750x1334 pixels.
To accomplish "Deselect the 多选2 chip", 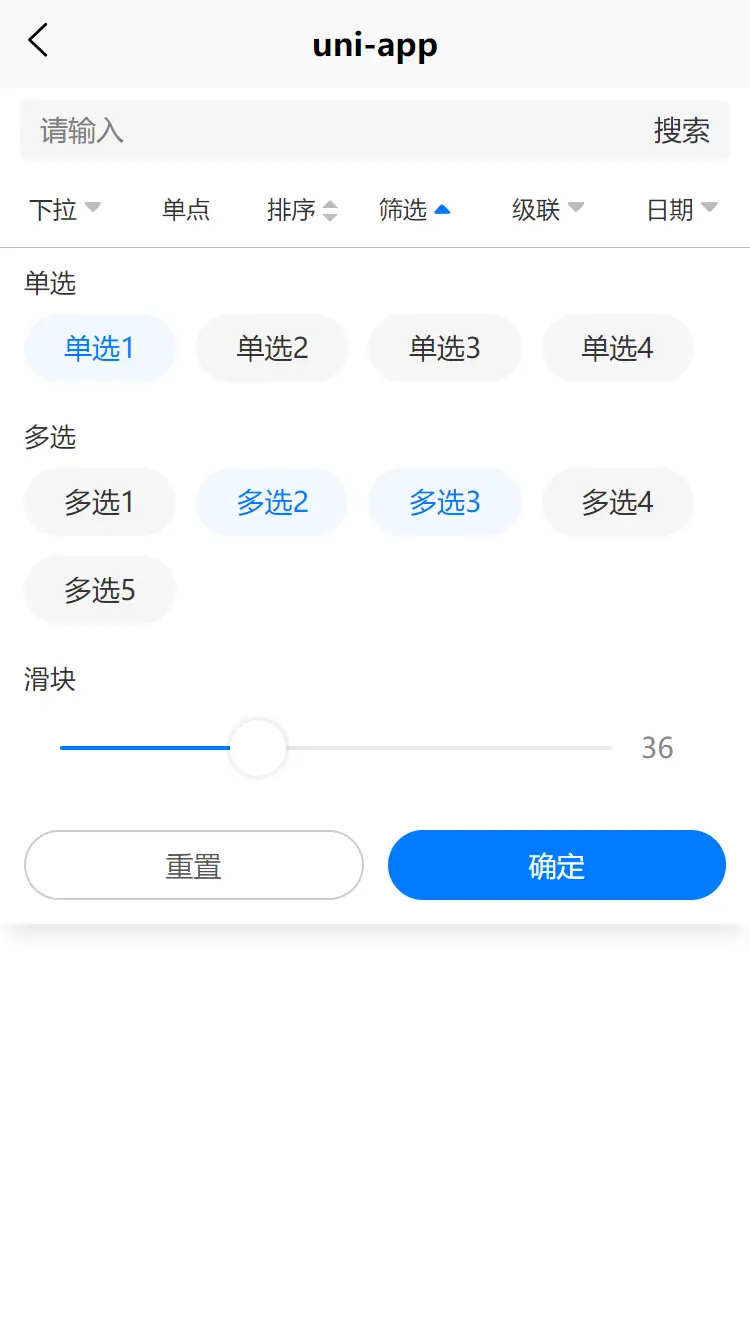I will tap(272, 502).
